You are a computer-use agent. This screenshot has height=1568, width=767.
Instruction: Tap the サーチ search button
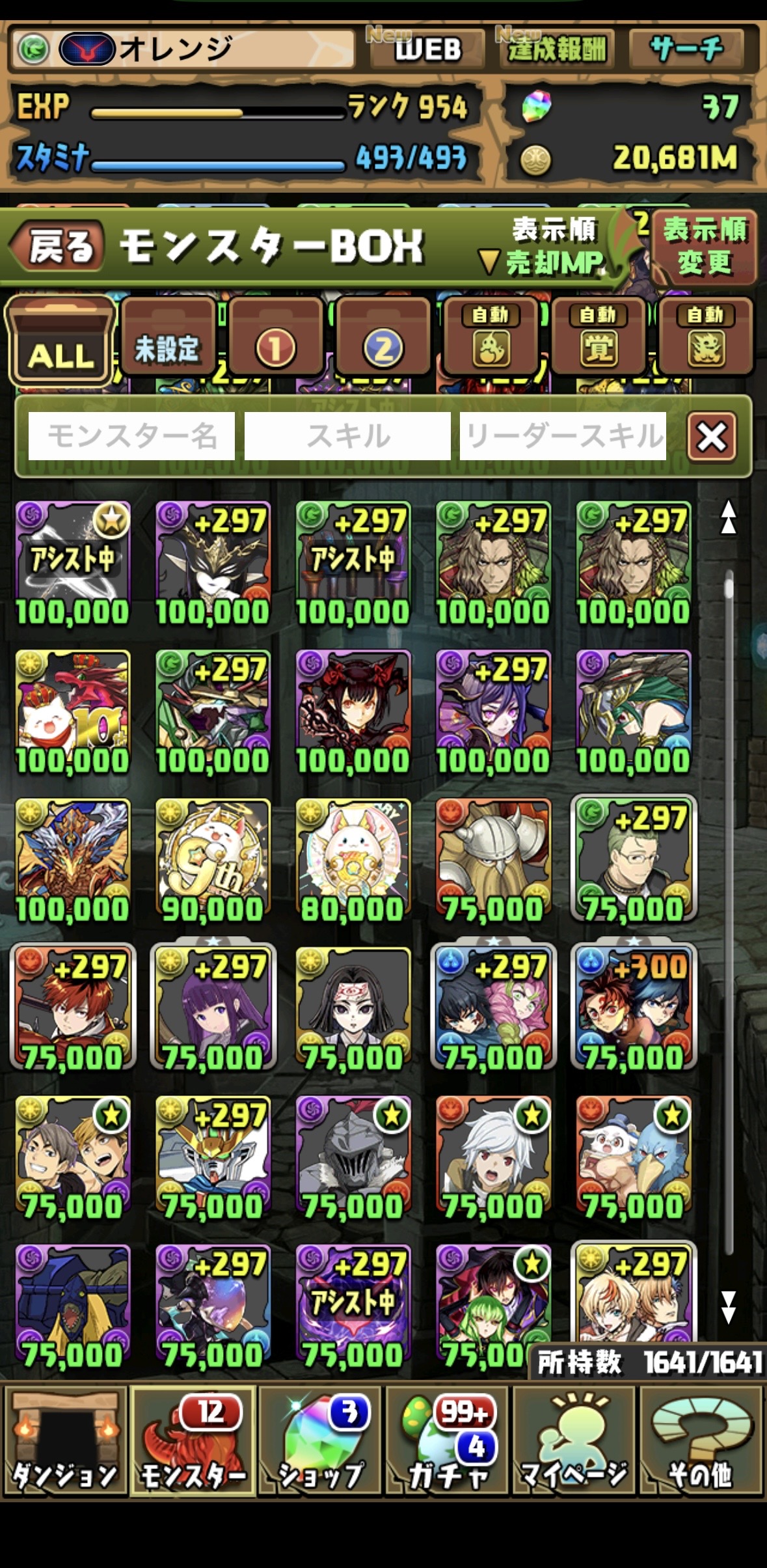coord(687,49)
